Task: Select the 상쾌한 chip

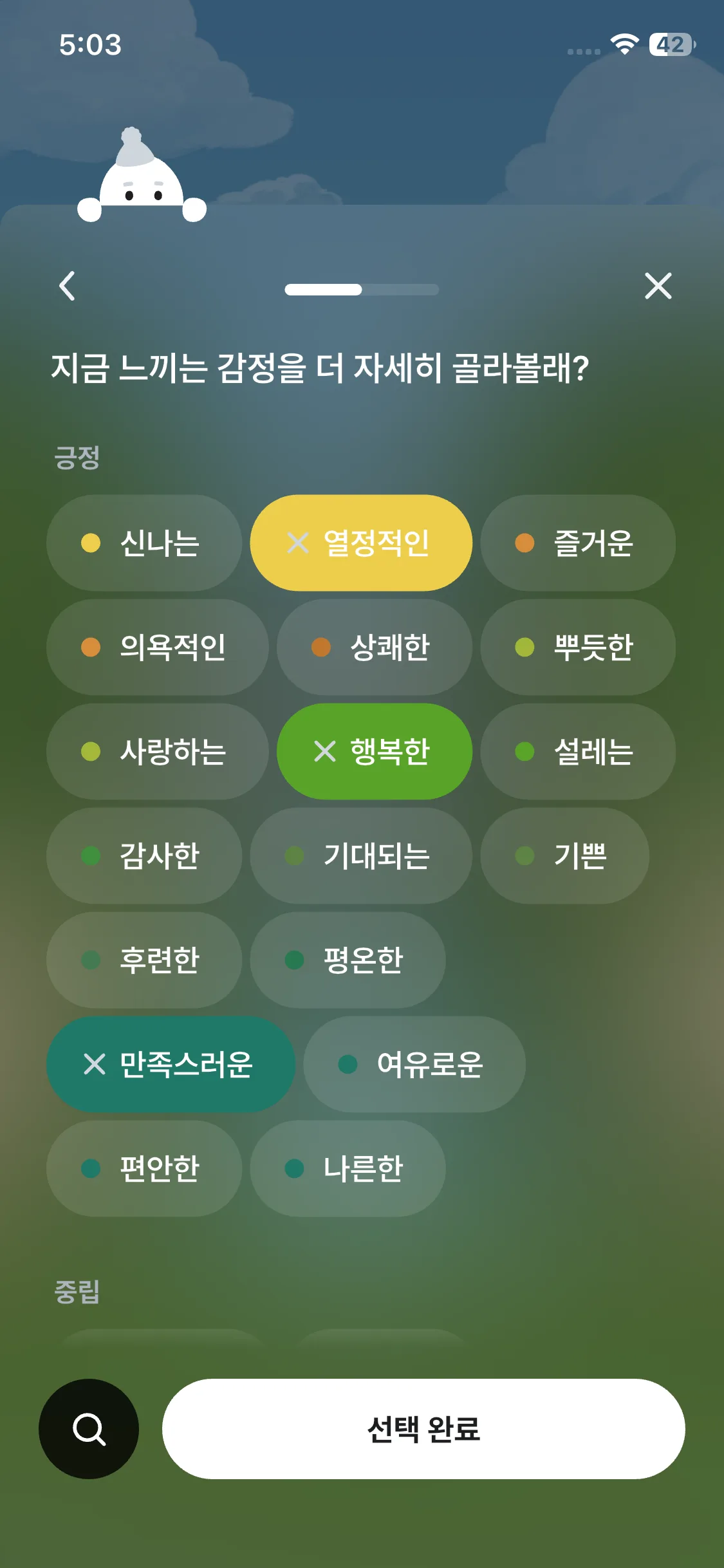Action: click(x=374, y=647)
